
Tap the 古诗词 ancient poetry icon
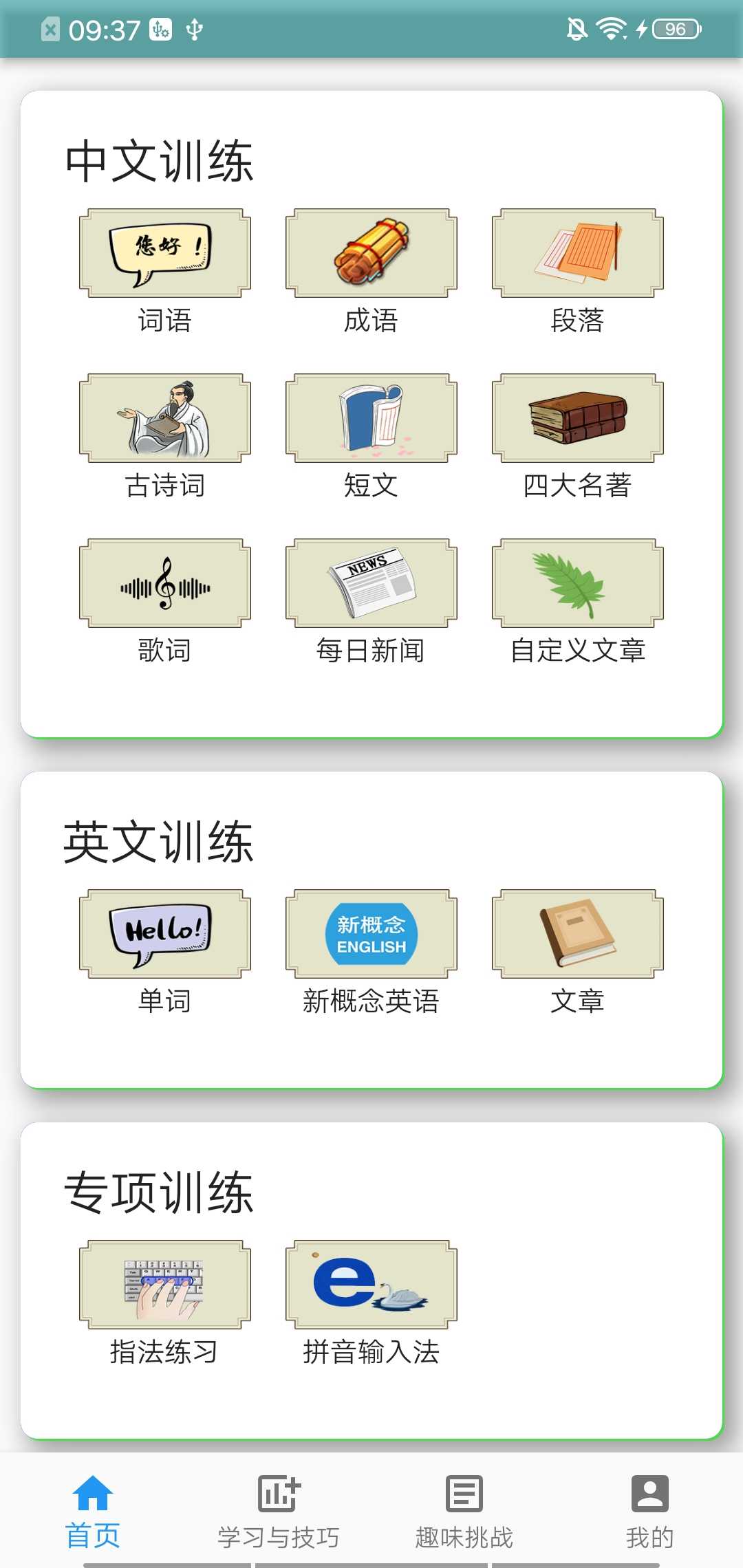click(165, 417)
